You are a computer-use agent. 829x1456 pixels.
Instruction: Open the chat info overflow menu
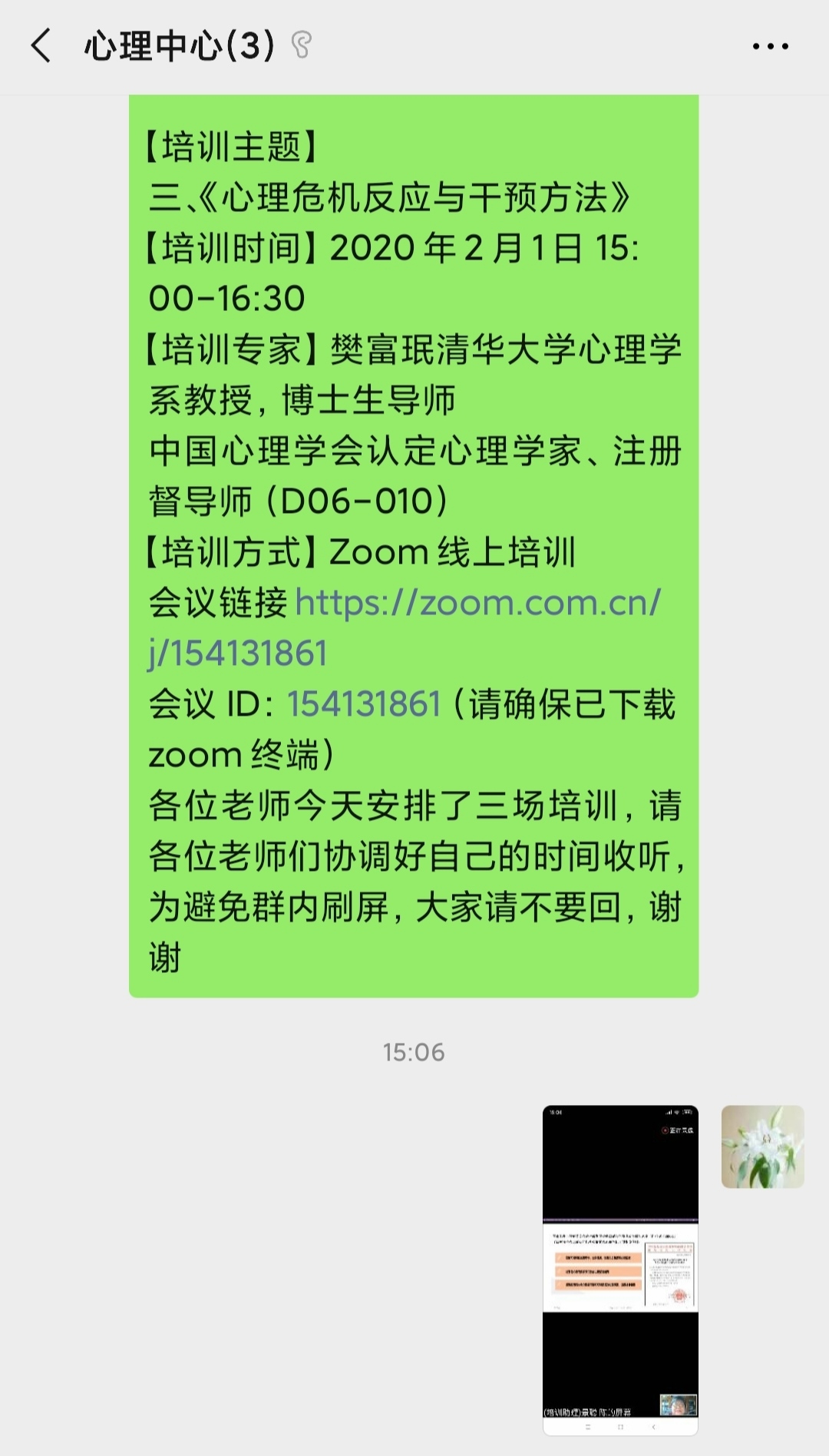[x=770, y=47]
